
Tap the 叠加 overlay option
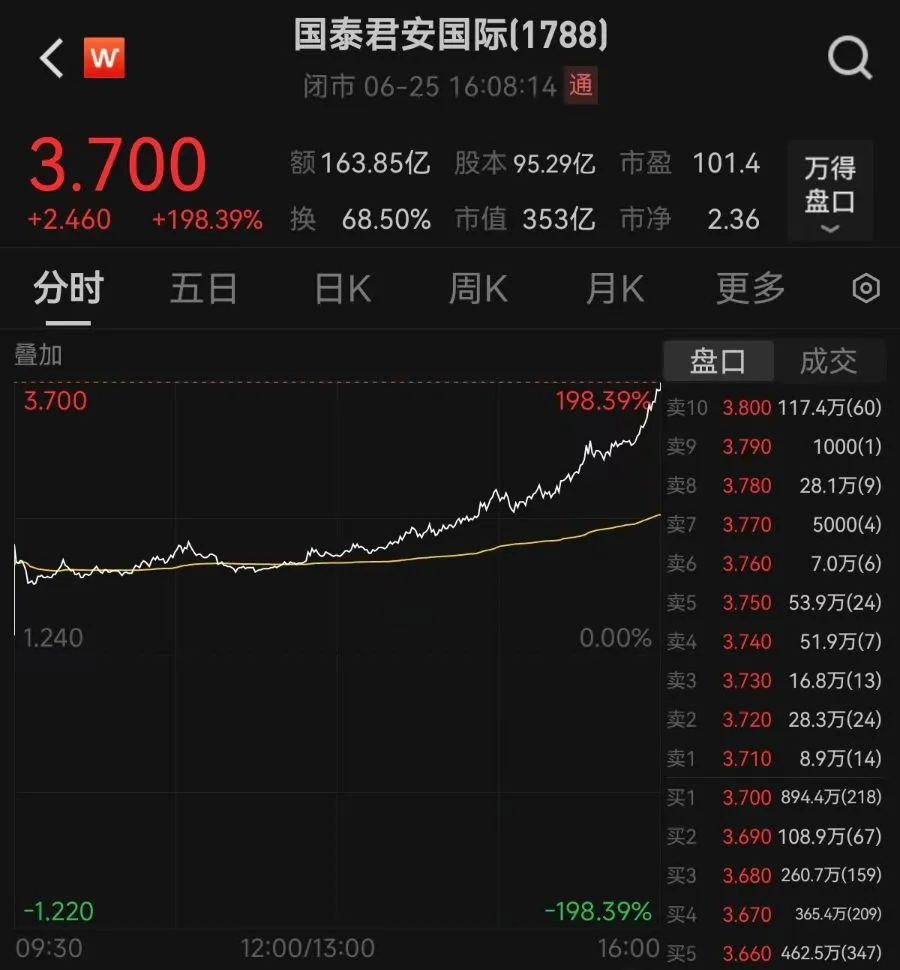(38, 354)
